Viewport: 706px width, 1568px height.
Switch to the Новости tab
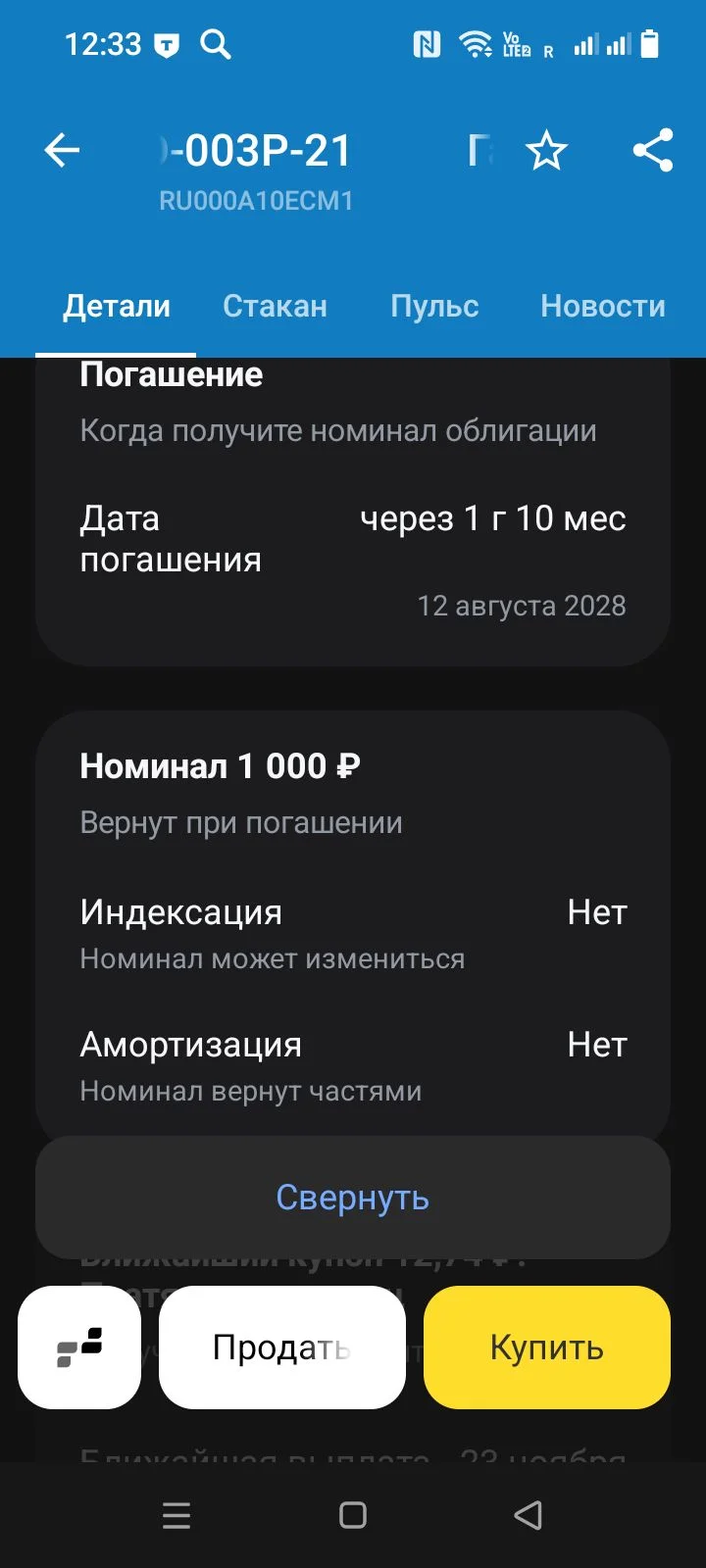[x=603, y=306]
